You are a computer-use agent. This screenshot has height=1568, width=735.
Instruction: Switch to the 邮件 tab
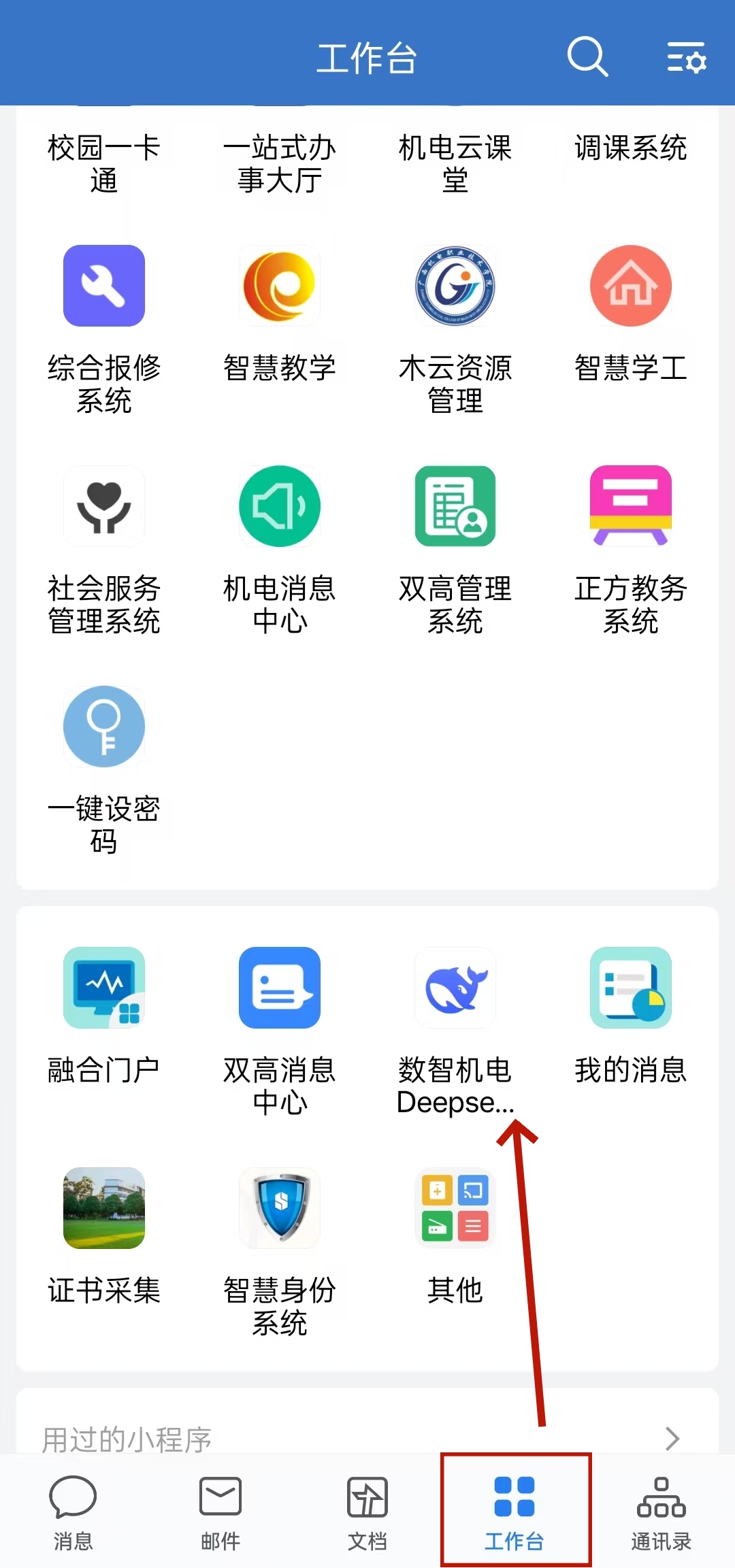point(220,1510)
